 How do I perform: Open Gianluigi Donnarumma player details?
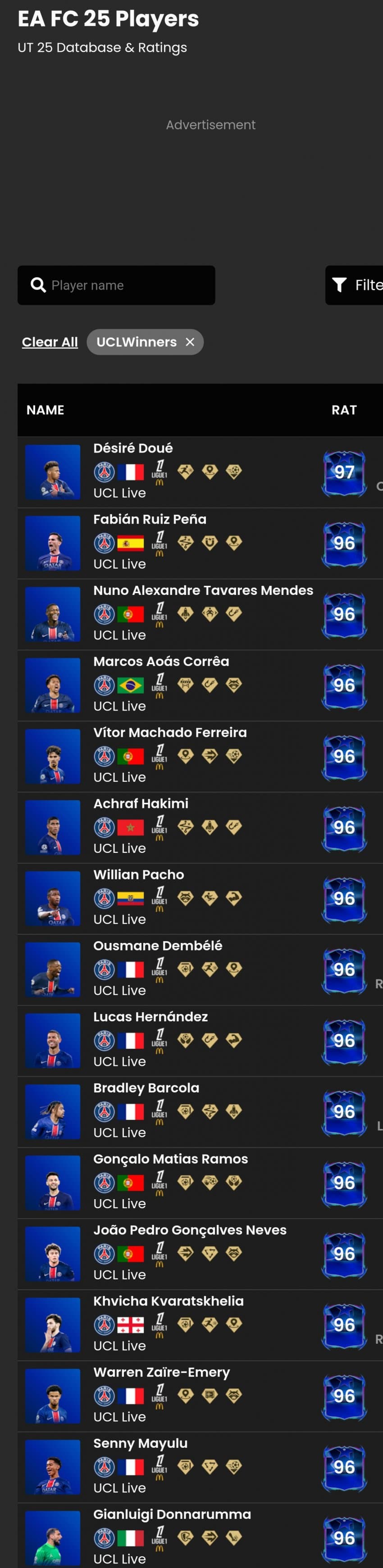pos(172,1514)
